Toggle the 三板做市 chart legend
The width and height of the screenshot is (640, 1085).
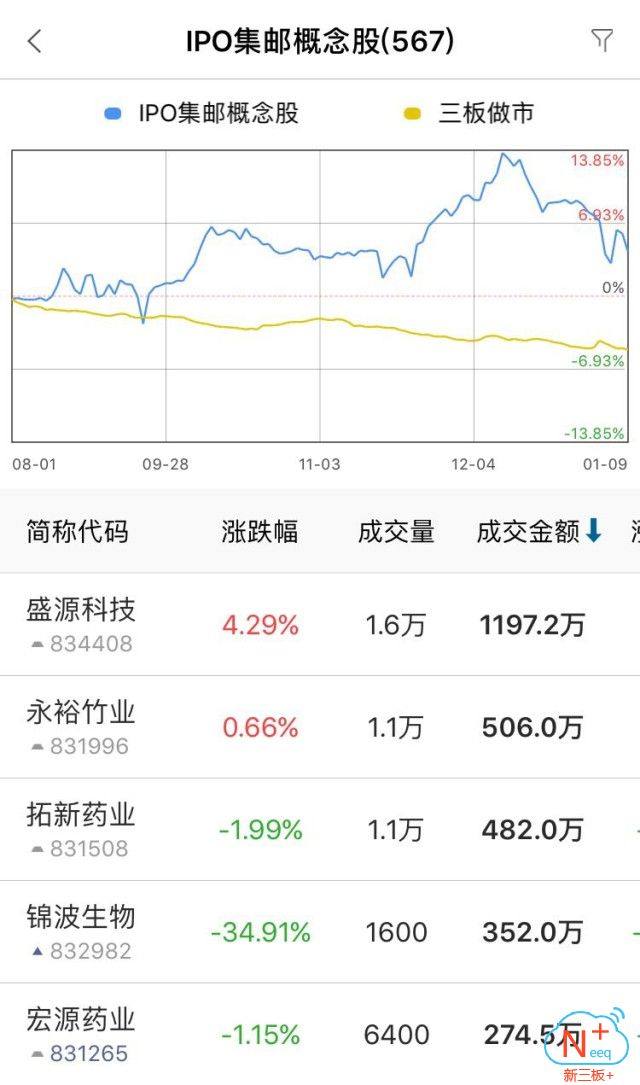[x=470, y=113]
